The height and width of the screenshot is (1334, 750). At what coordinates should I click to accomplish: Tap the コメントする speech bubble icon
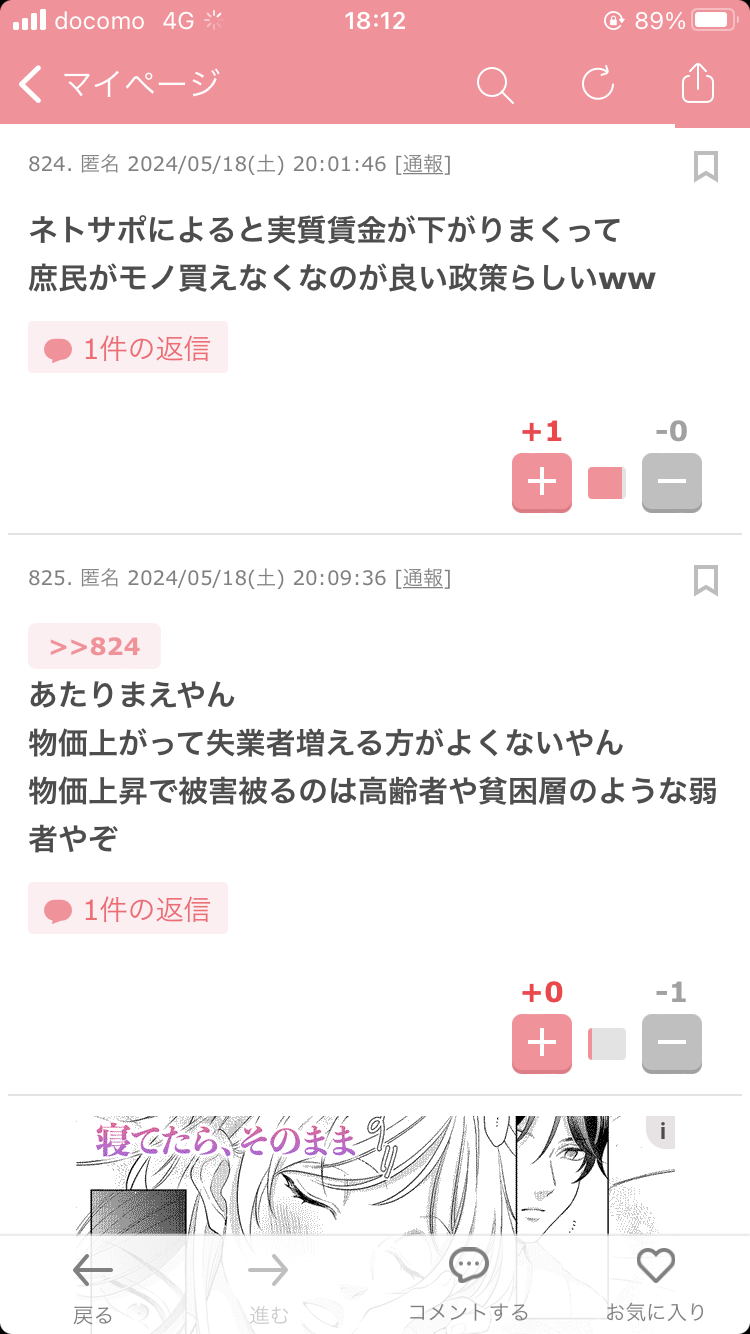click(467, 1264)
